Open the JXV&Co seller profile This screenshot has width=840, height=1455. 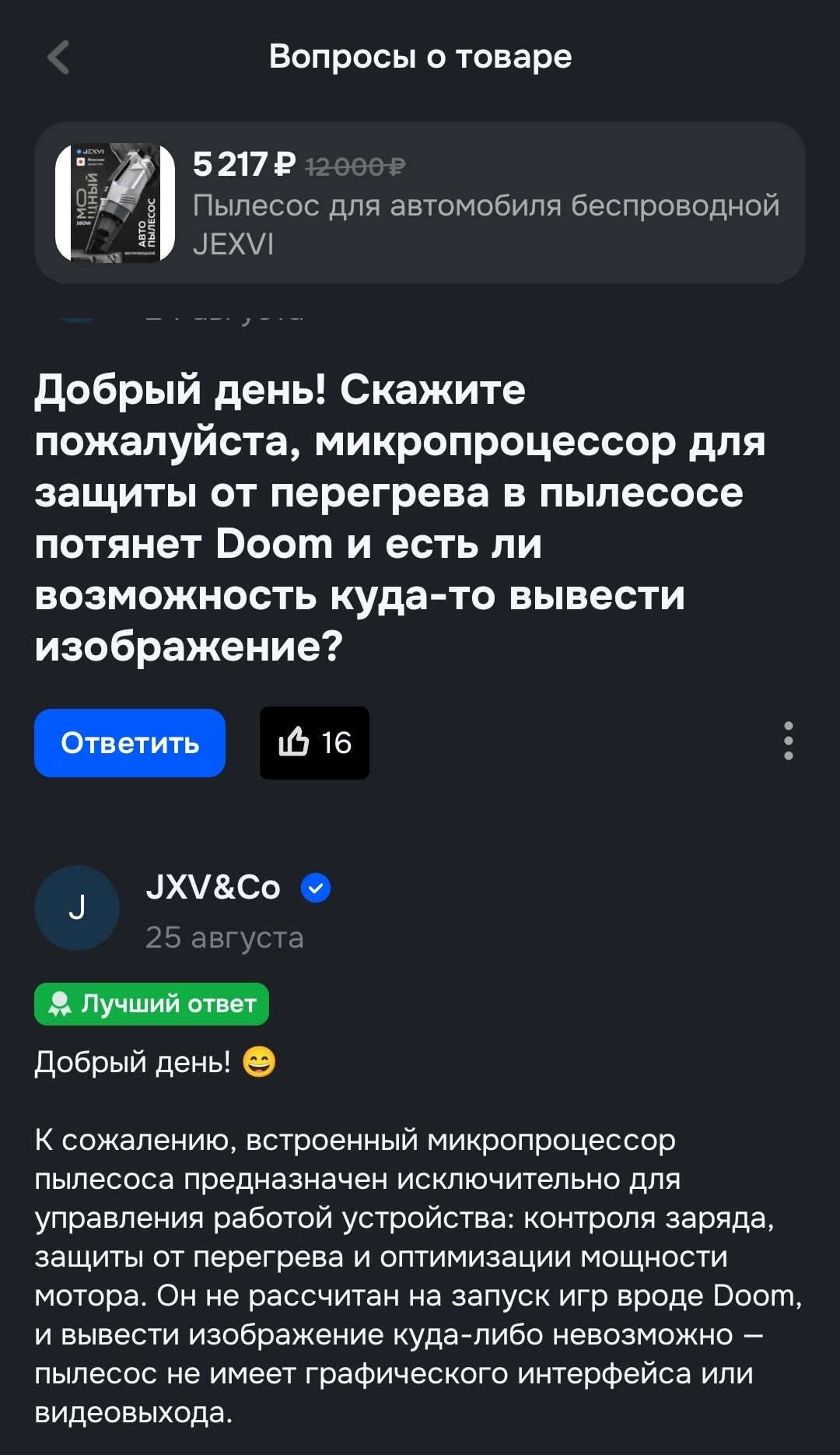click(x=212, y=888)
